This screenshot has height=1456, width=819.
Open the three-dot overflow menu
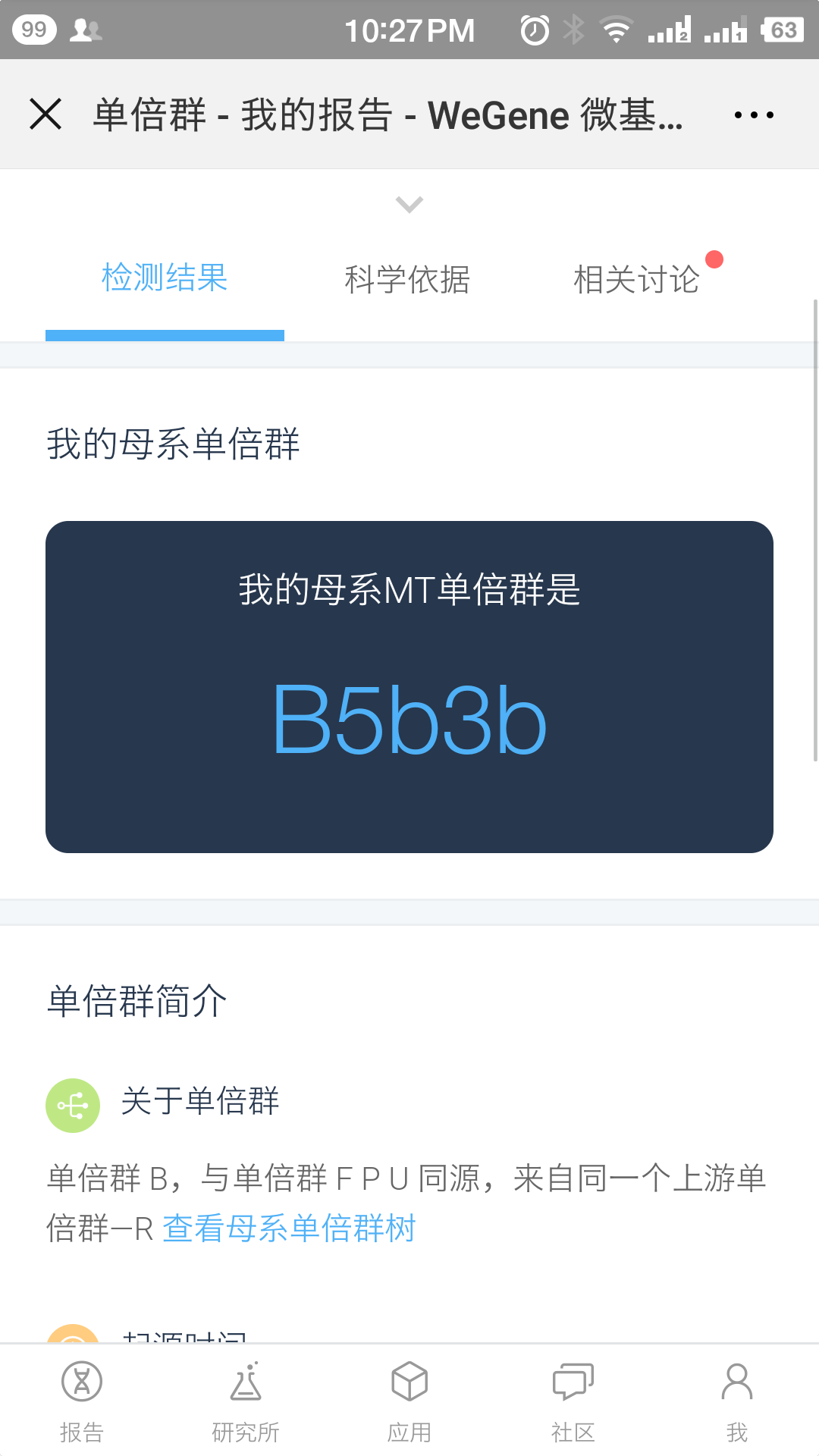(x=754, y=115)
